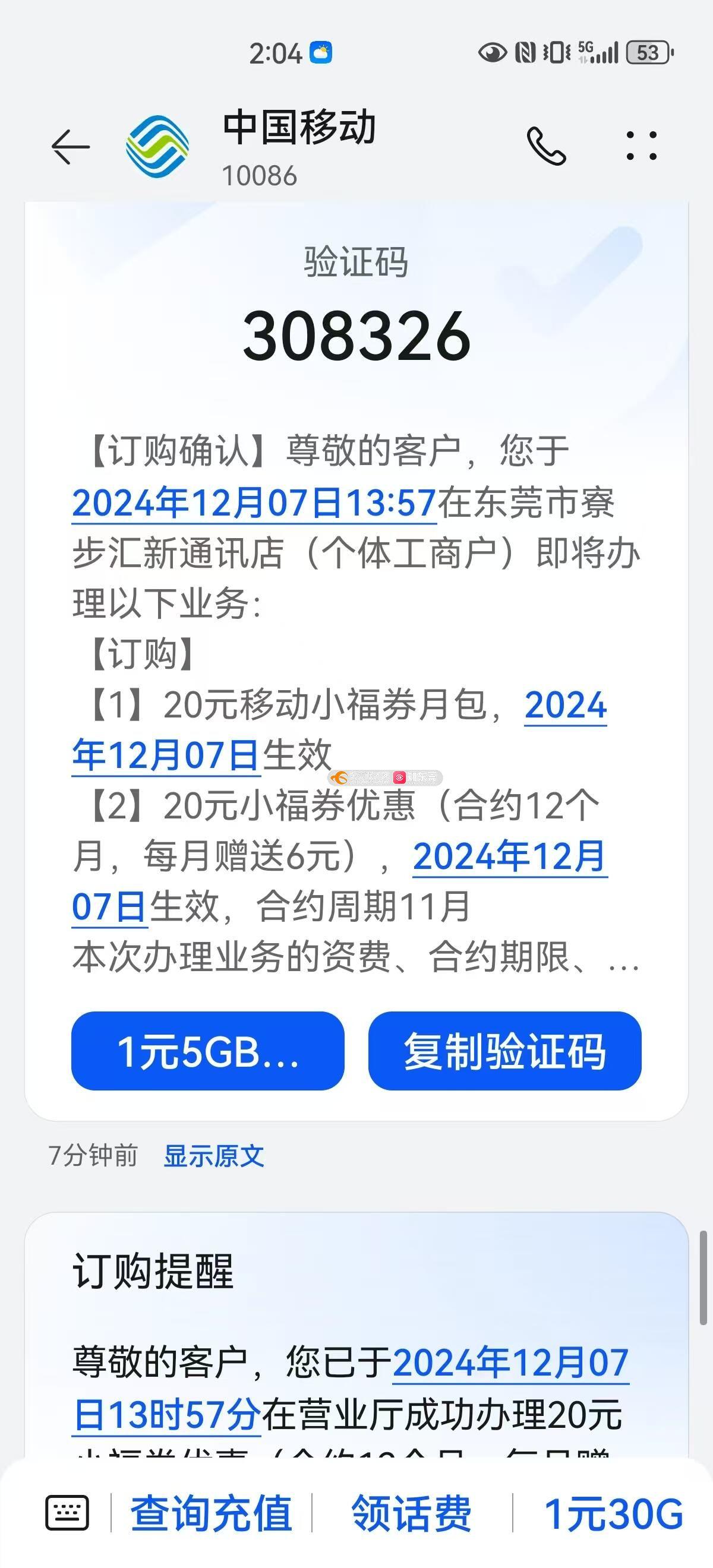Go back from the 中国移动 conversation
The image size is (713, 1568).
[x=70, y=147]
